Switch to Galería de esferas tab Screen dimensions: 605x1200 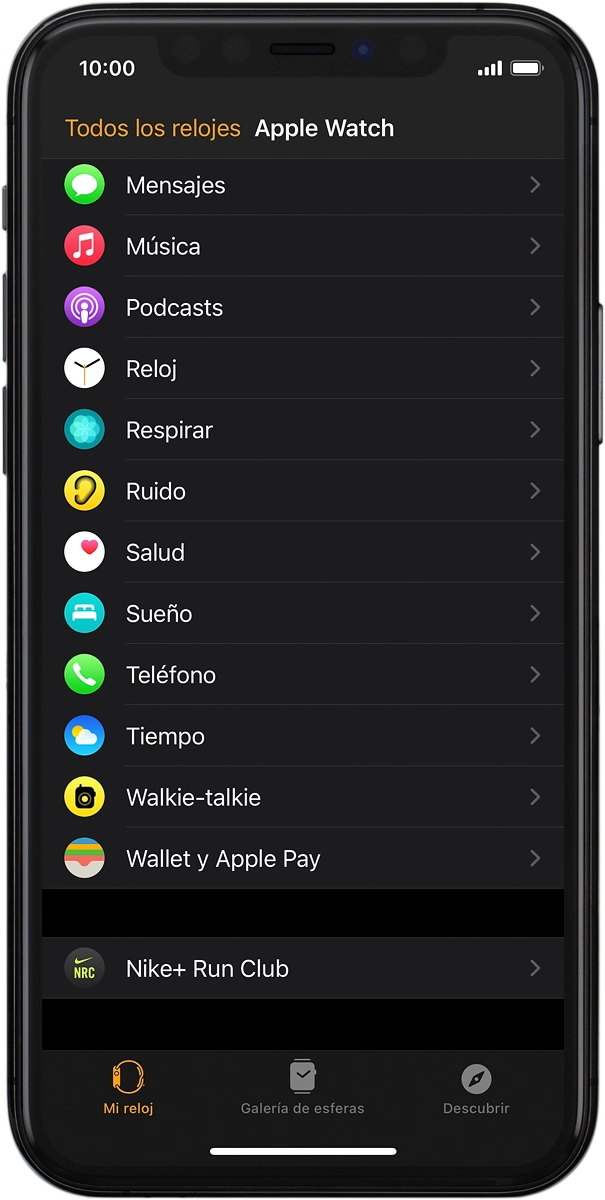click(x=303, y=1088)
